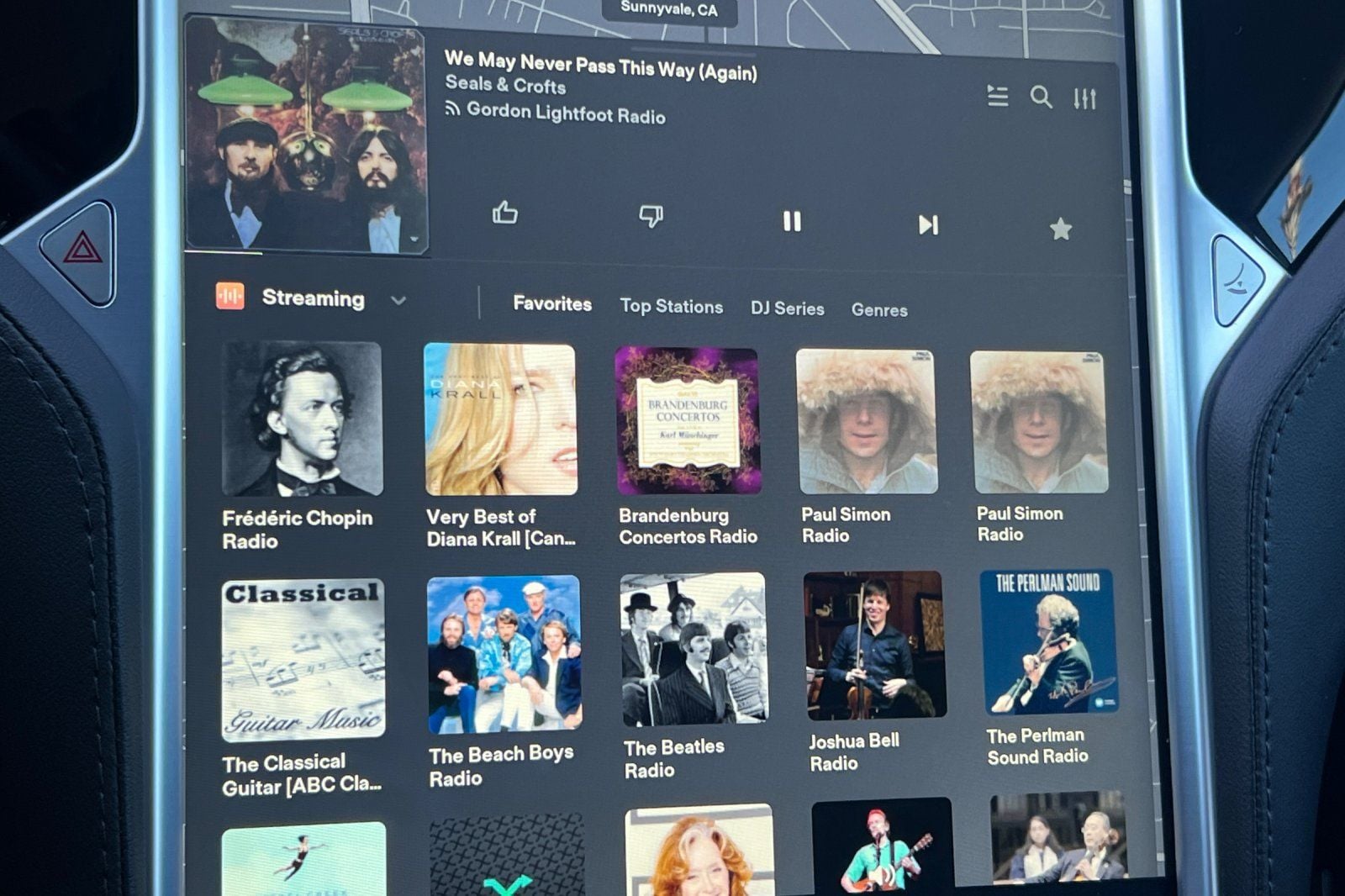Open the media search icon
The width and height of the screenshot is (1345, 896).
click(1041, 98)
